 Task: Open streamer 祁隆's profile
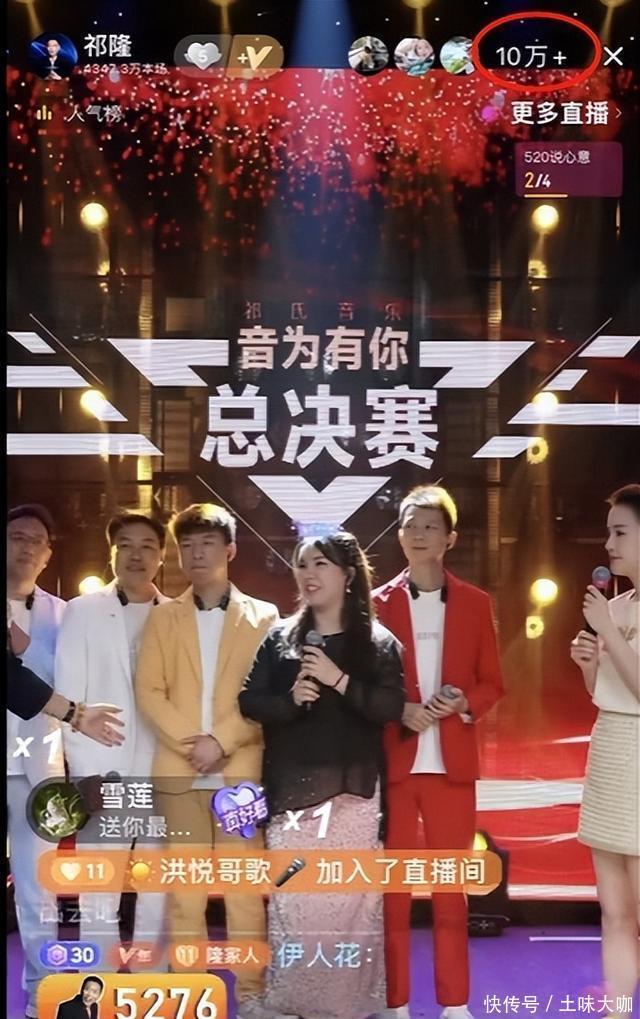(52, 55)
